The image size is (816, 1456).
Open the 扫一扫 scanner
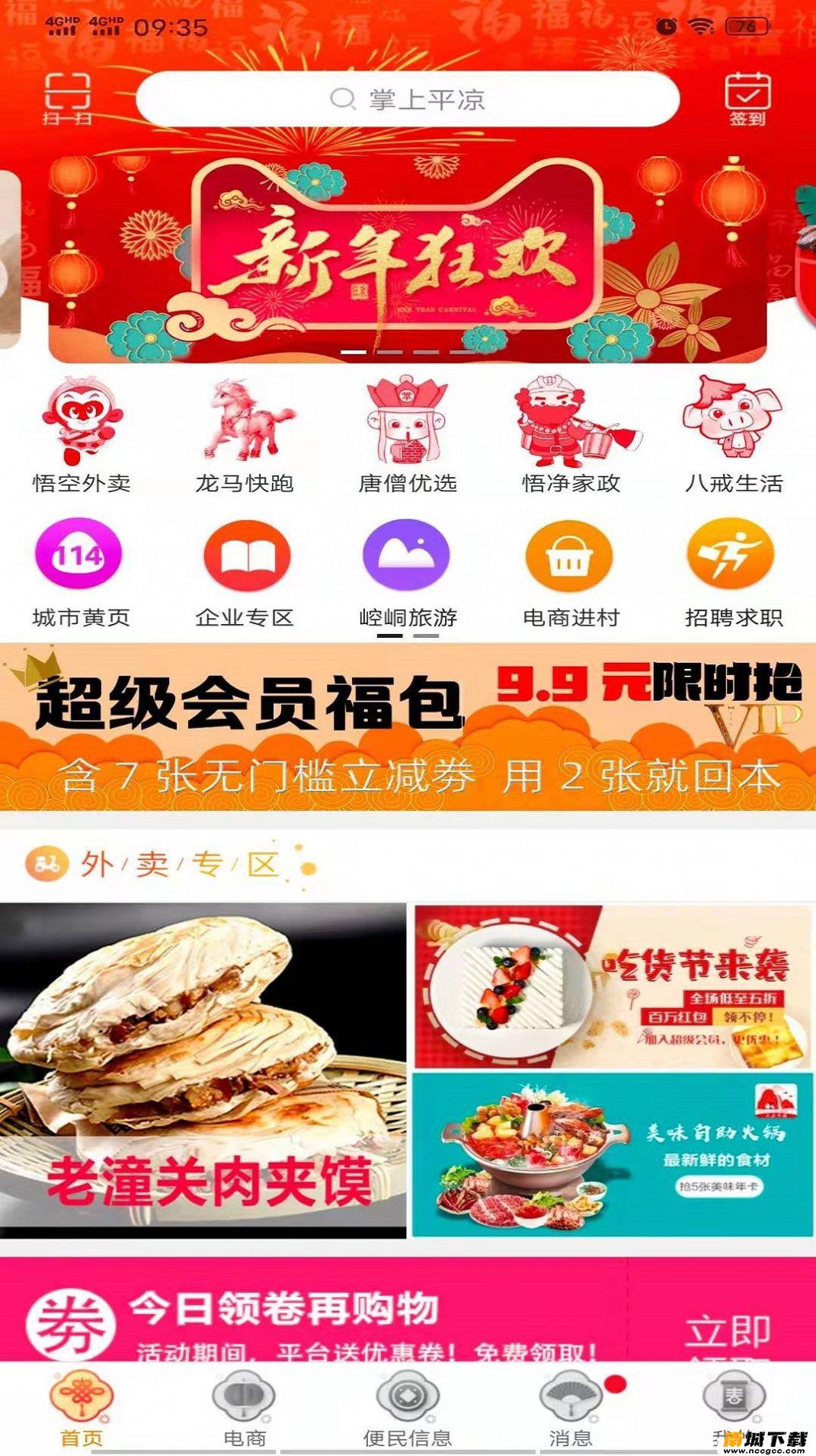[x=67, y=98]
